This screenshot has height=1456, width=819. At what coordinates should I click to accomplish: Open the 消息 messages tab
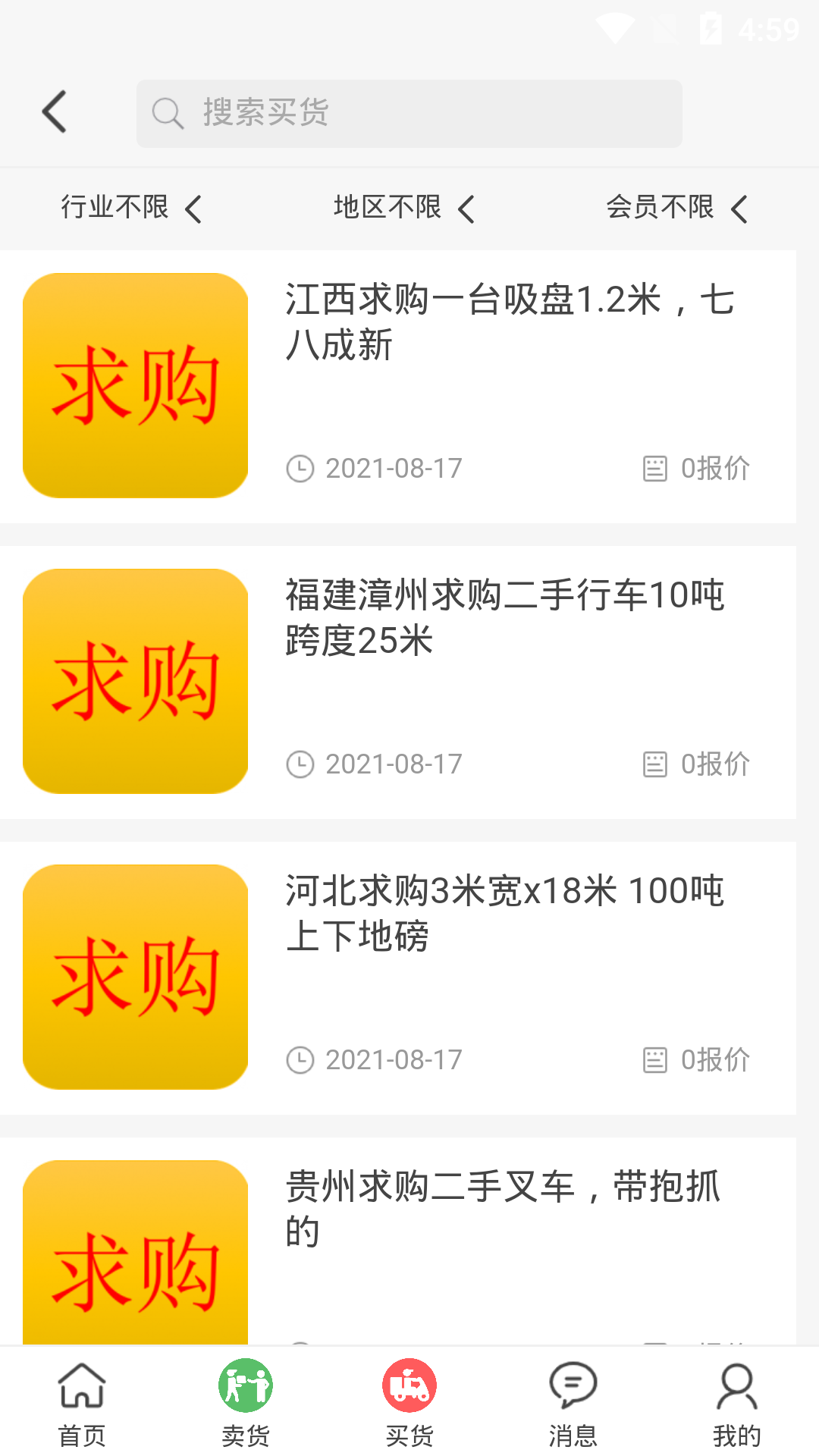(x=573, y=1403)
